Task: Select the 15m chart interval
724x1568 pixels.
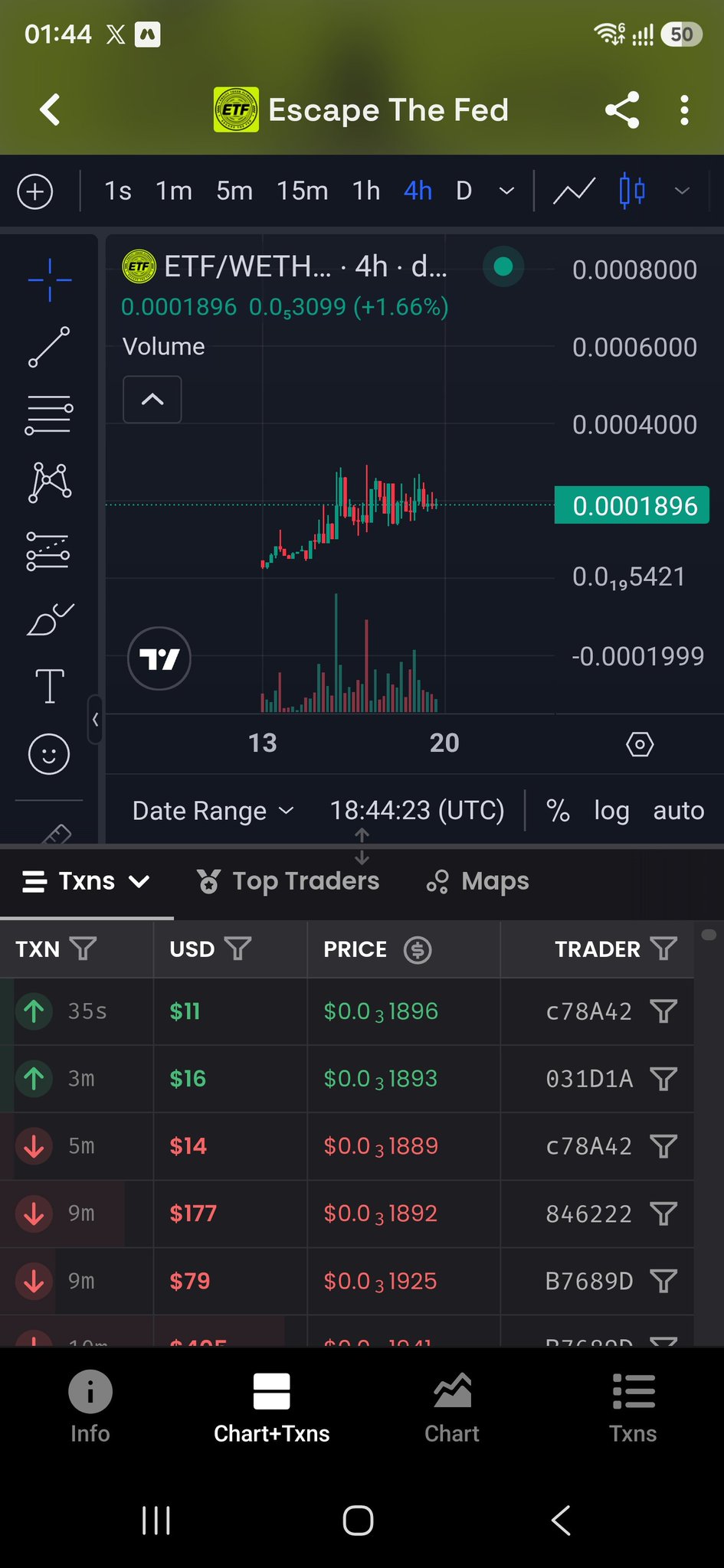Action: (x=302, y=191)
